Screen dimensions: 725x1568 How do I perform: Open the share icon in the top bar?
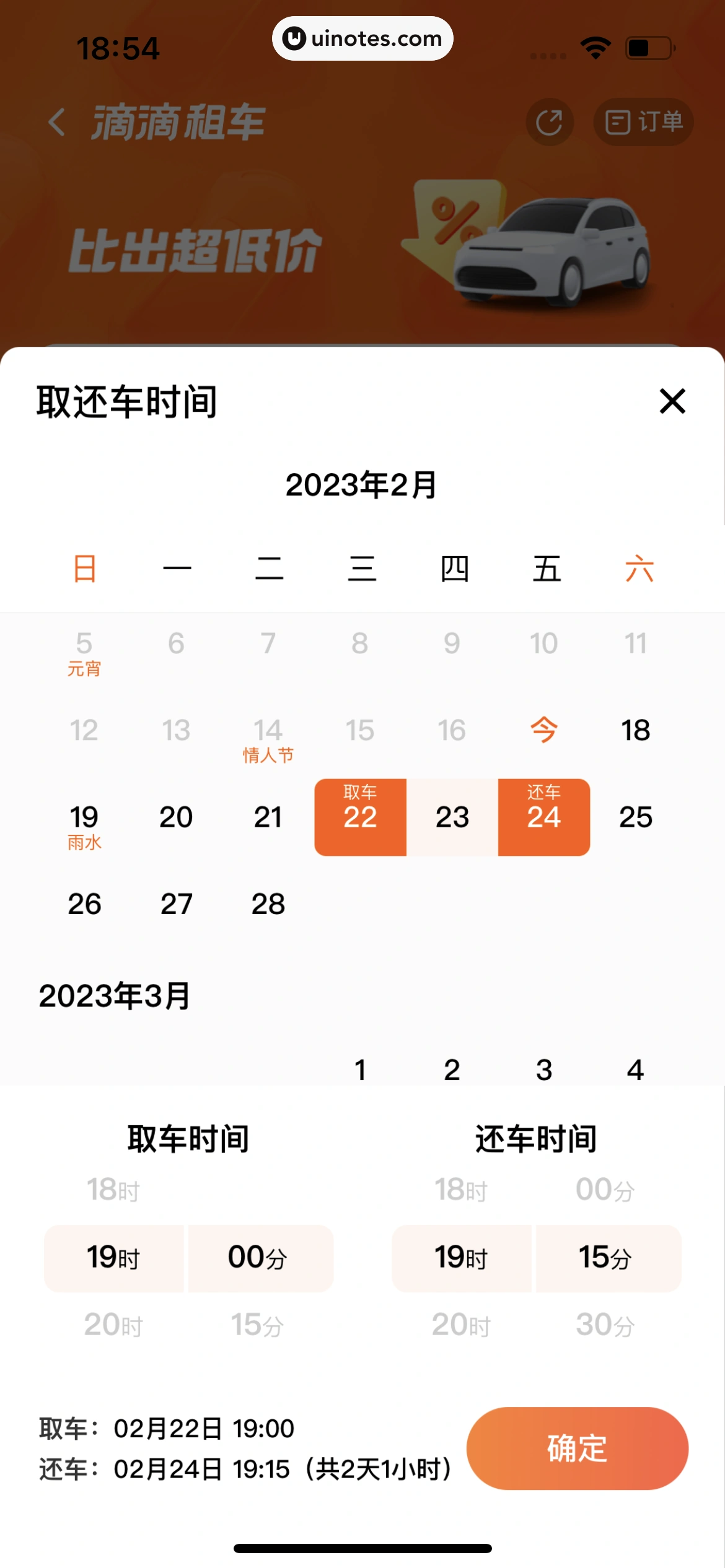549,122
